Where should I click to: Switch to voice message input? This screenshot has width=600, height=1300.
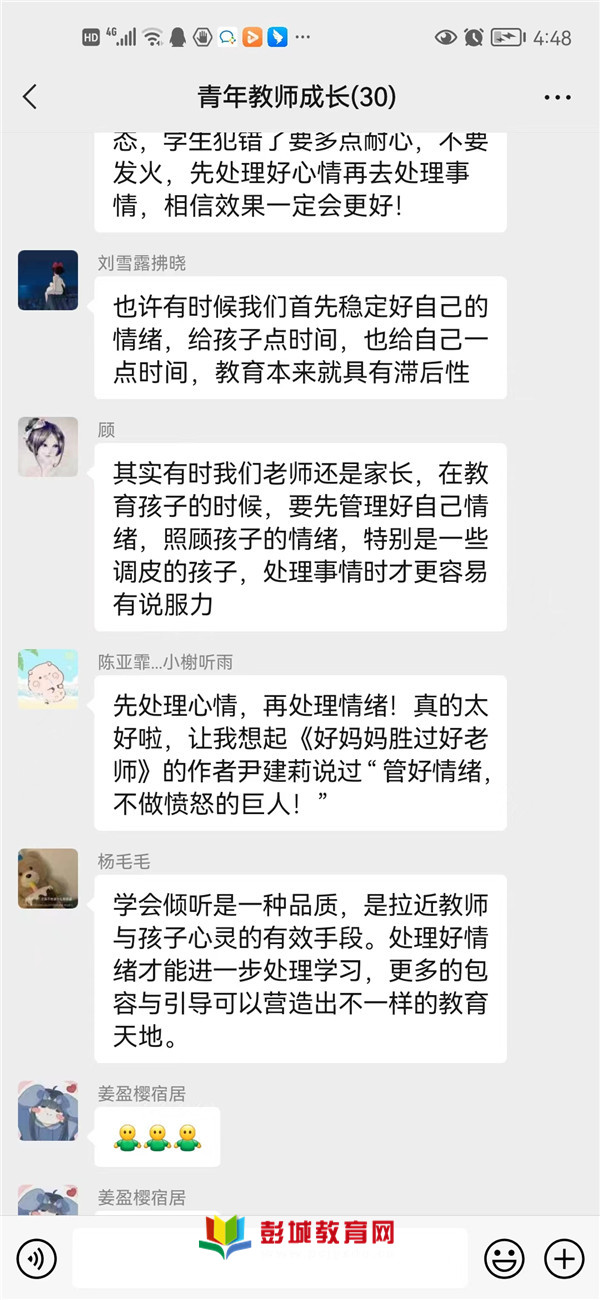pyautogui.click(x=37, y=1257)
